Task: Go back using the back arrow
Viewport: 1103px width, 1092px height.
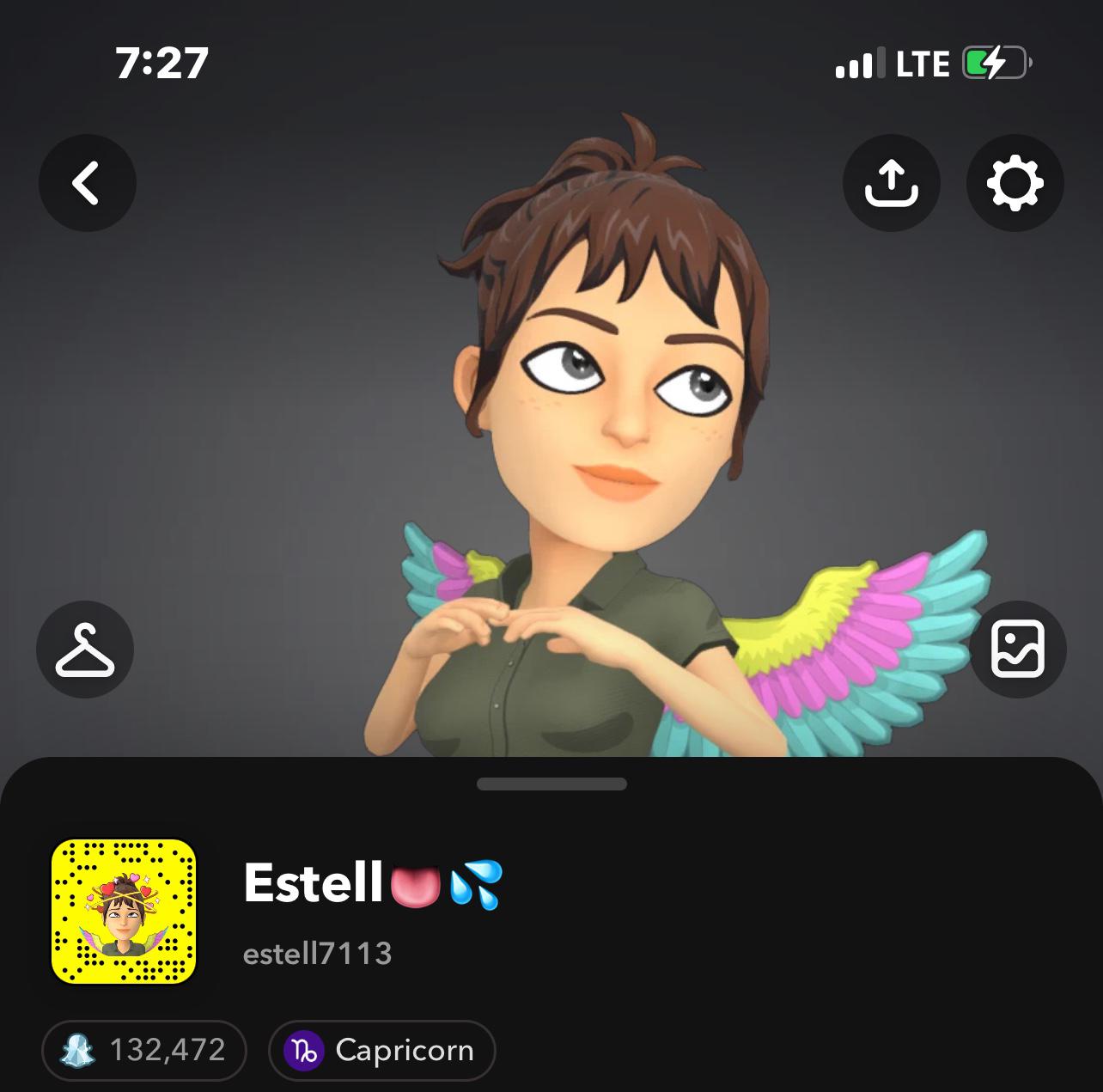Action: pyautogui.click(x=87, y=183)
